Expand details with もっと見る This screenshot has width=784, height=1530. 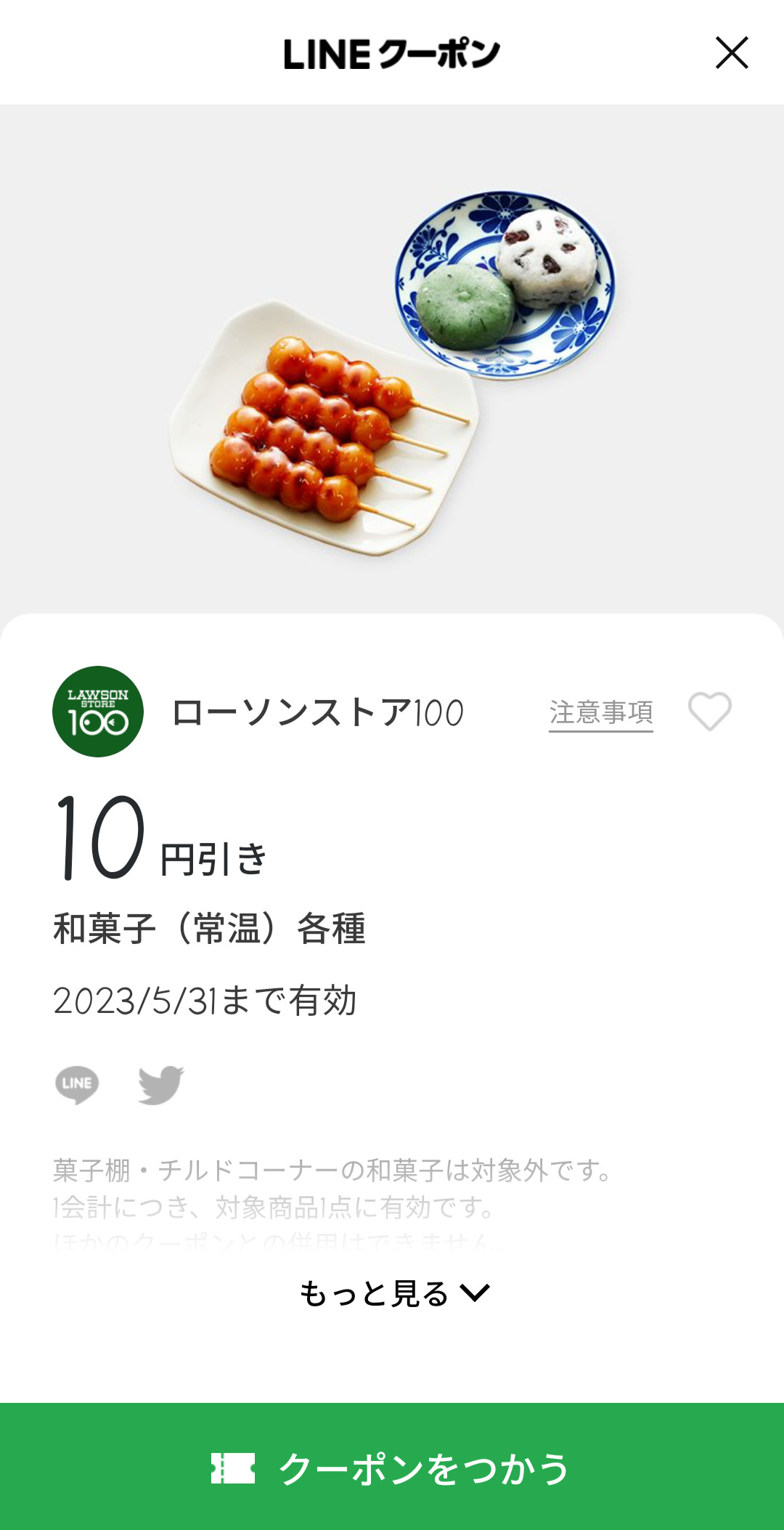click(394, 1293)
